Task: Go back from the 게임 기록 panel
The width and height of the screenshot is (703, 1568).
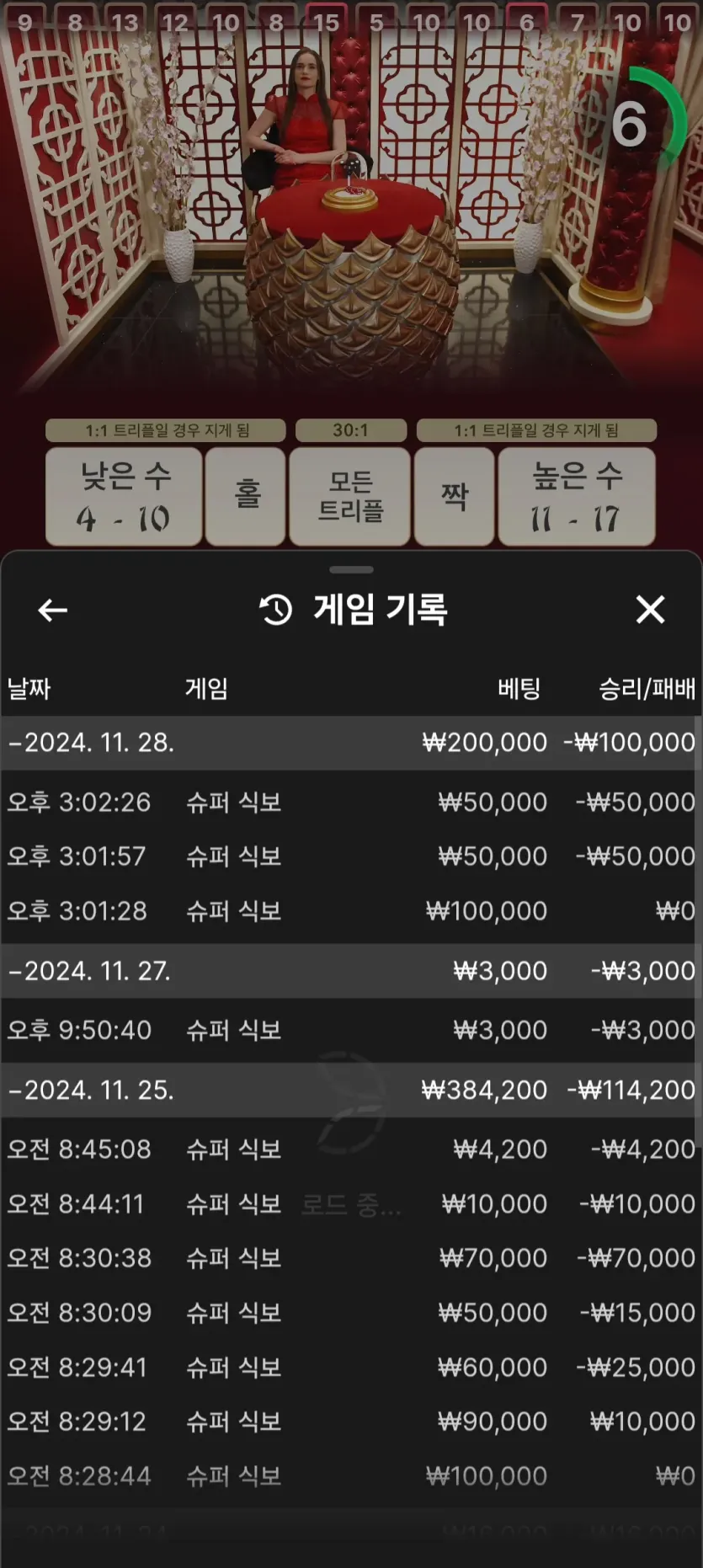Action: 52,611
